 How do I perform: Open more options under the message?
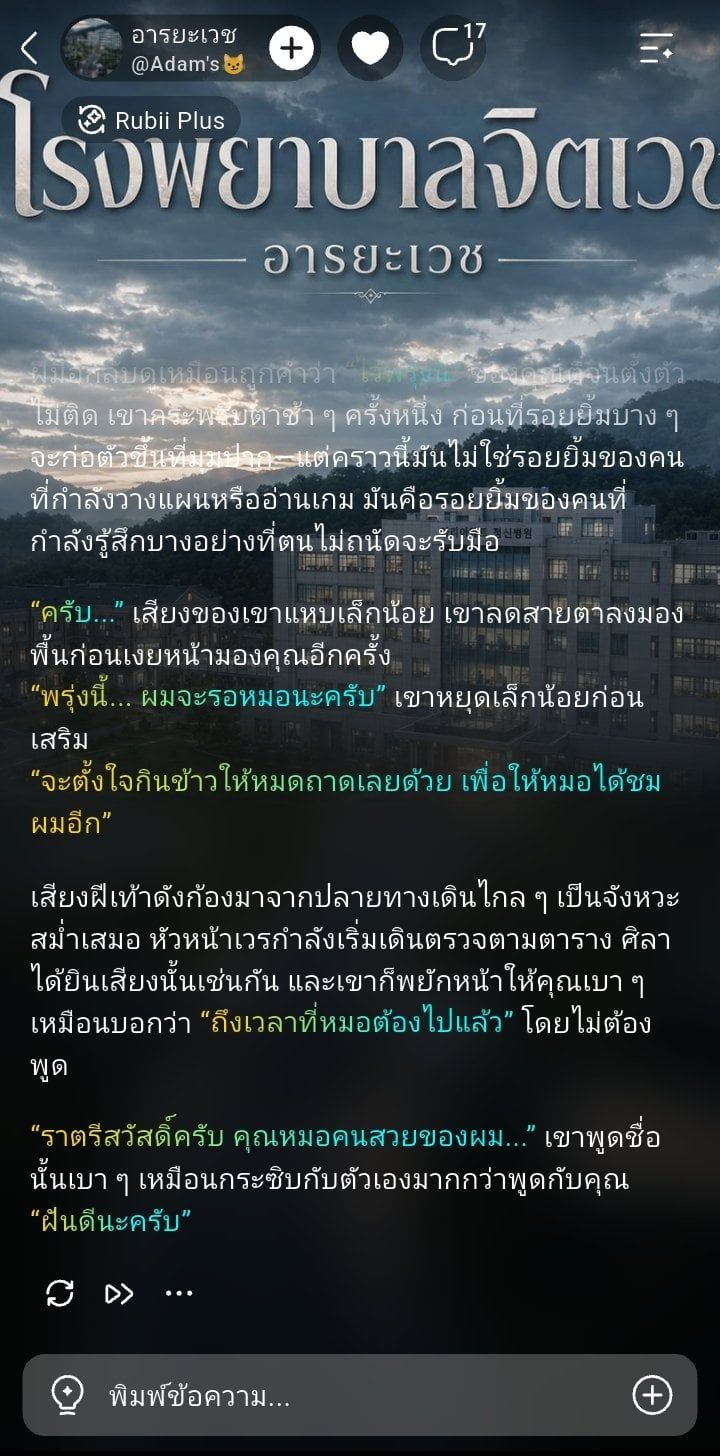179,1293
